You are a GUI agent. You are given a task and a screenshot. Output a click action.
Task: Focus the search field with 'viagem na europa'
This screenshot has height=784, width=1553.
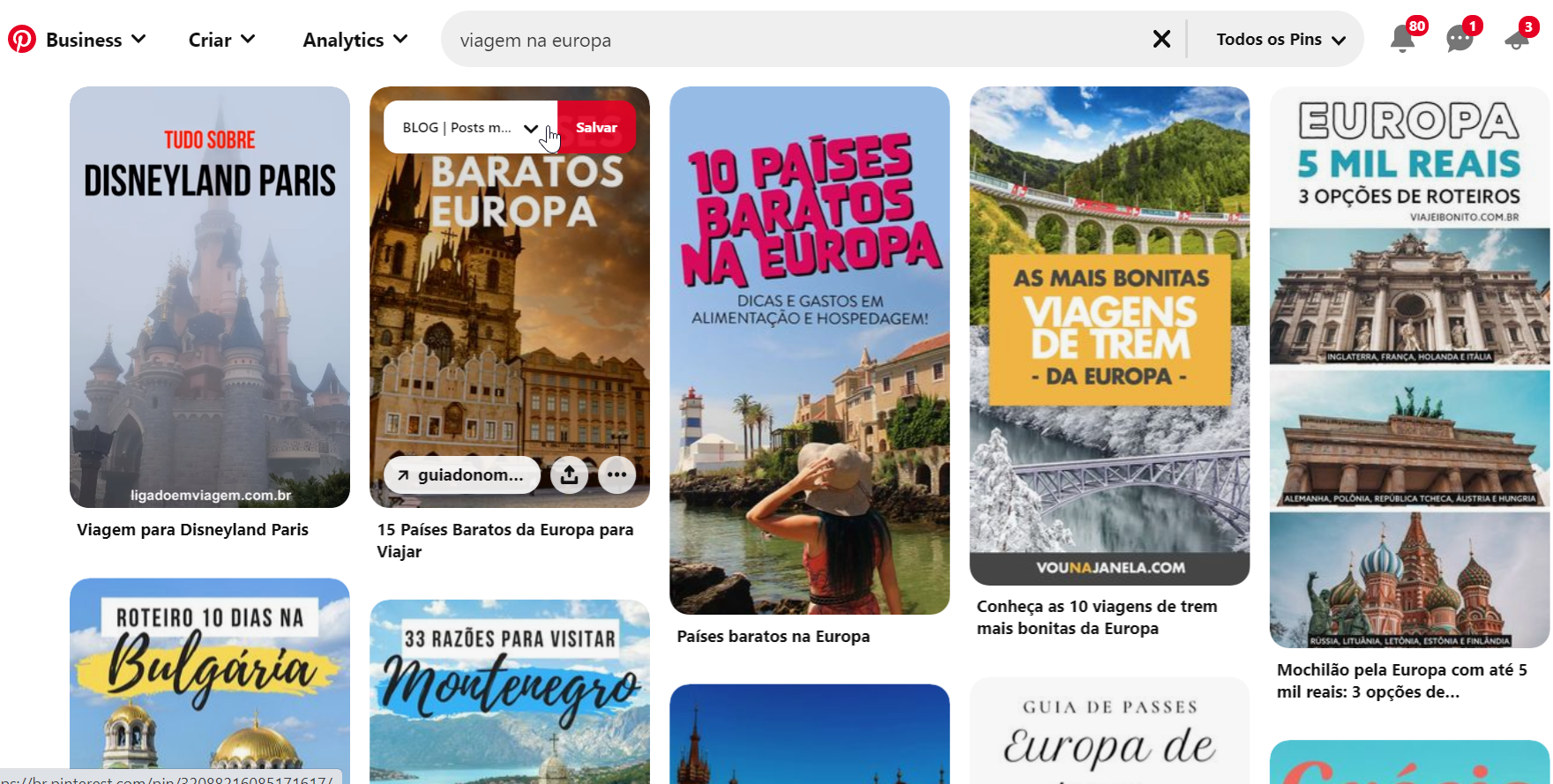click(794, 40)
